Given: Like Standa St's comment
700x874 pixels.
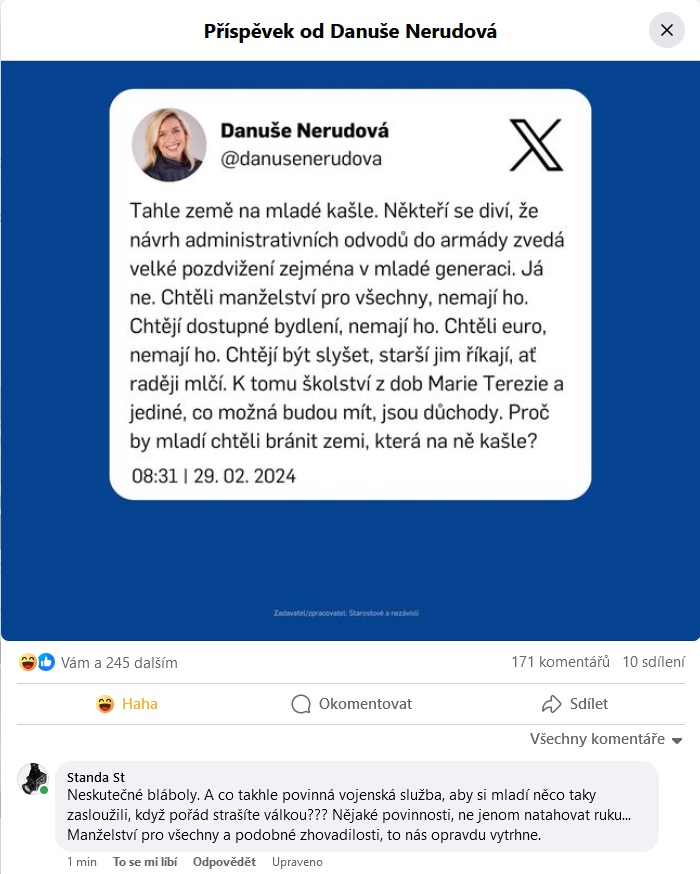Looking at the screenshot, I should 144,861.
